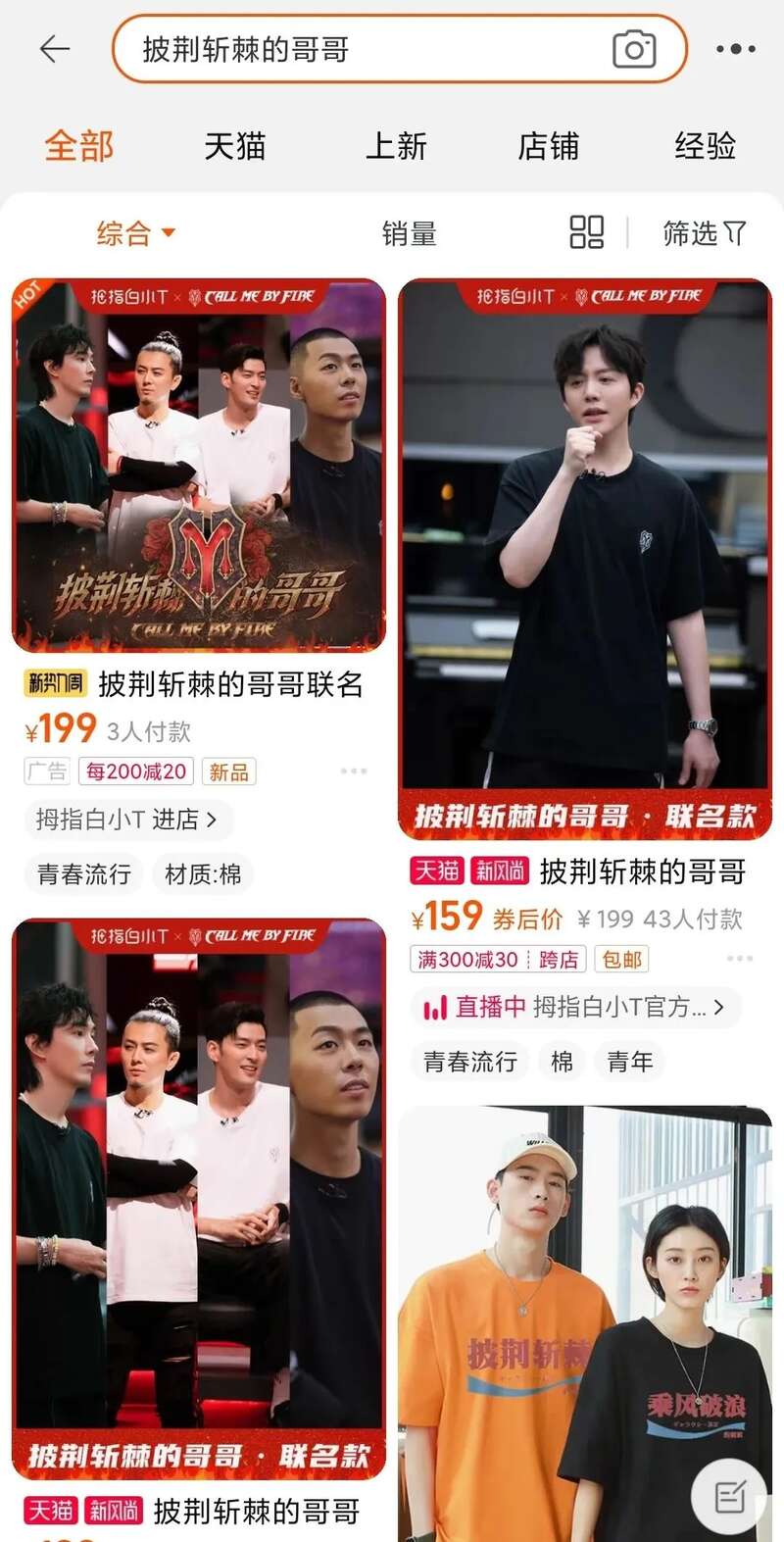Open the 筛选 filter panel

(x=704, y=233)
